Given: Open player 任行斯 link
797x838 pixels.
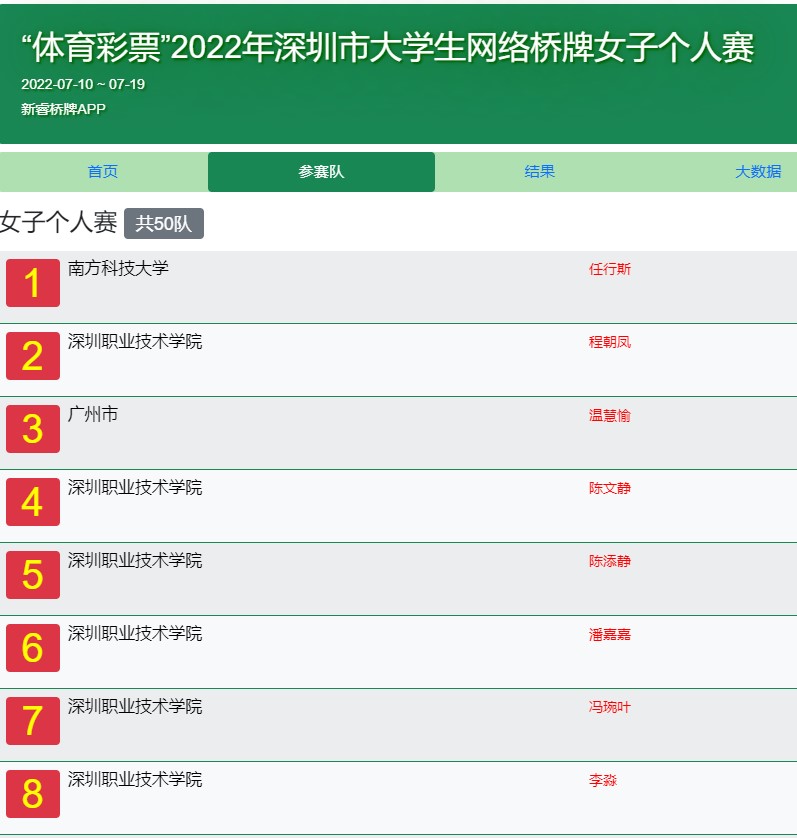Looking at the screenshot, I should 610,269.
